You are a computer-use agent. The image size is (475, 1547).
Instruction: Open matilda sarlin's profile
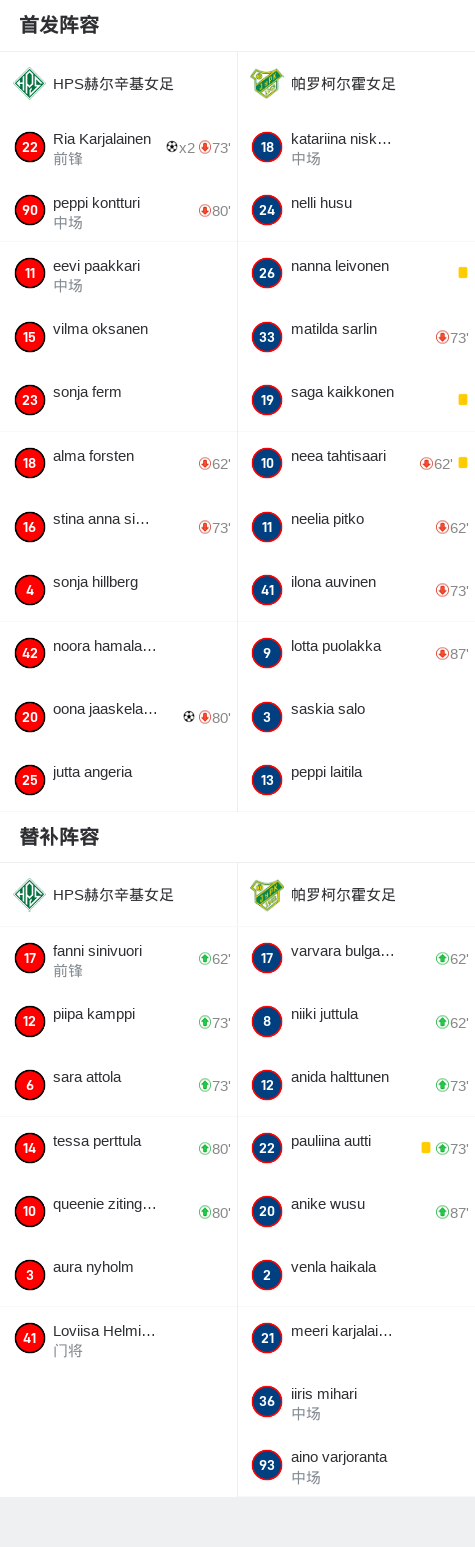pos(356,337)
